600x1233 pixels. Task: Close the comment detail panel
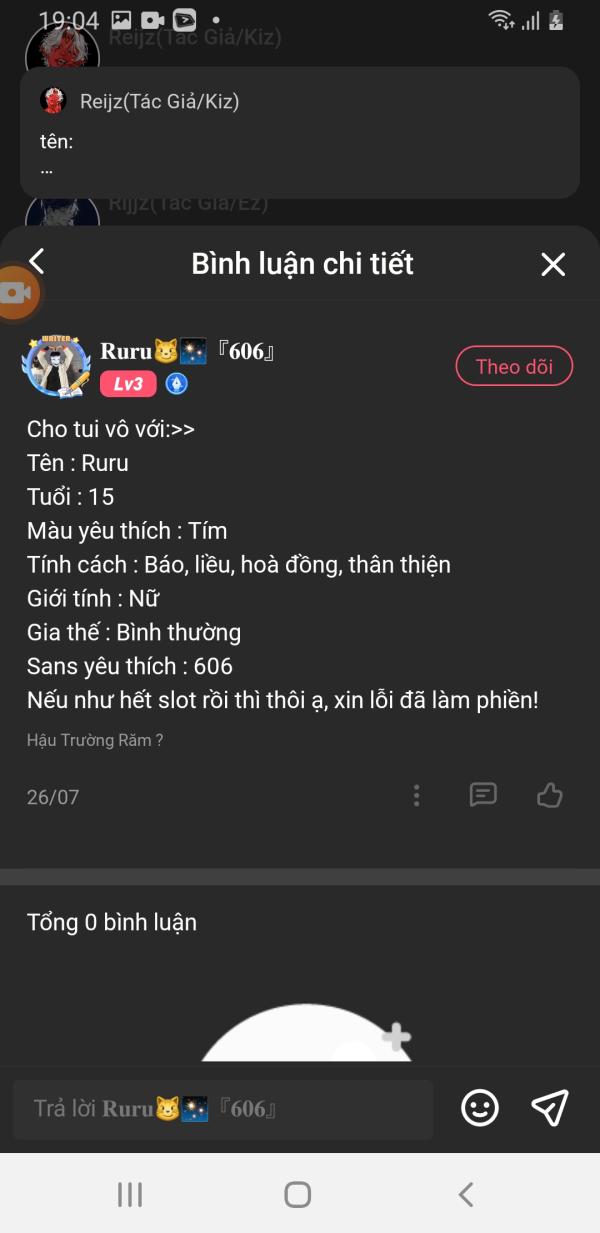553,264
